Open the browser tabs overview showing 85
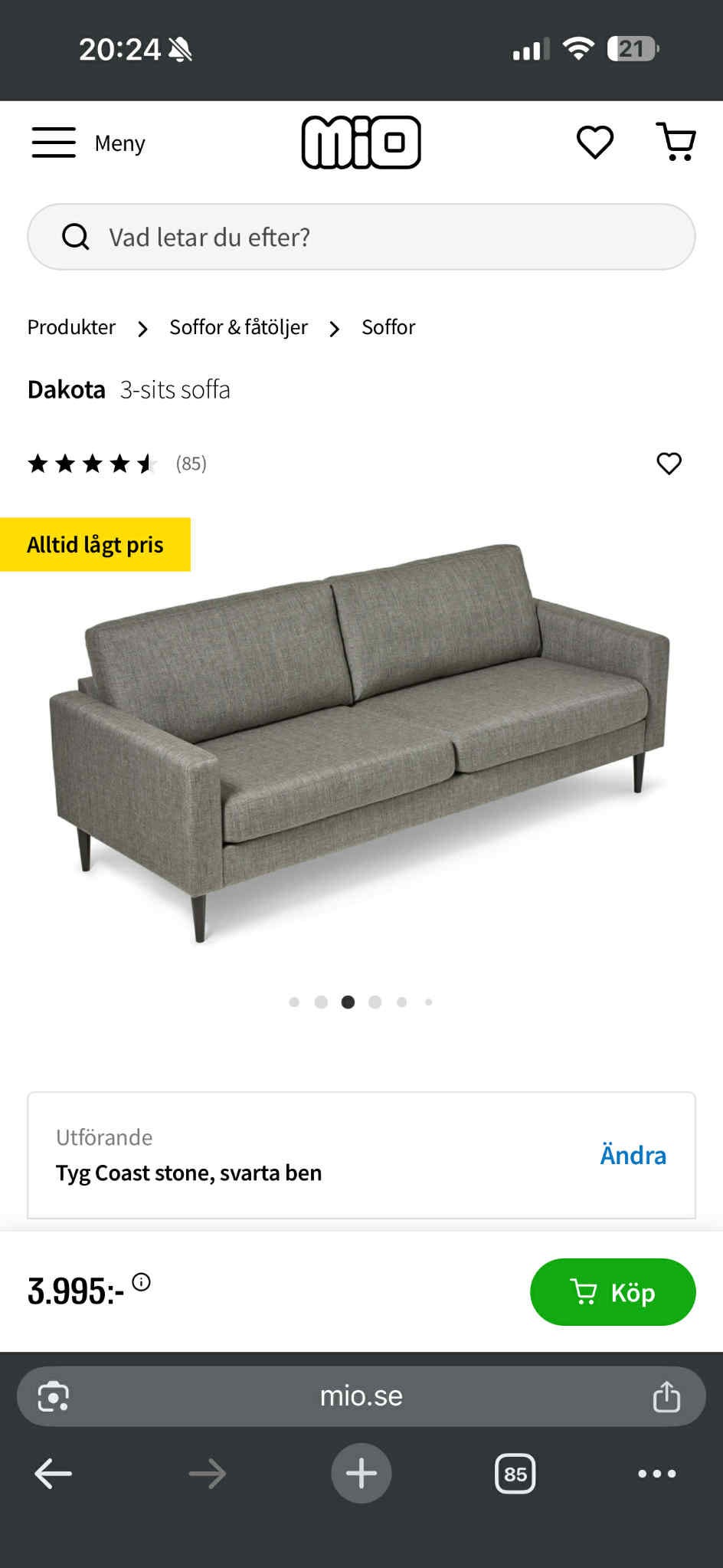723x1568 pixels. [515, 1472]
